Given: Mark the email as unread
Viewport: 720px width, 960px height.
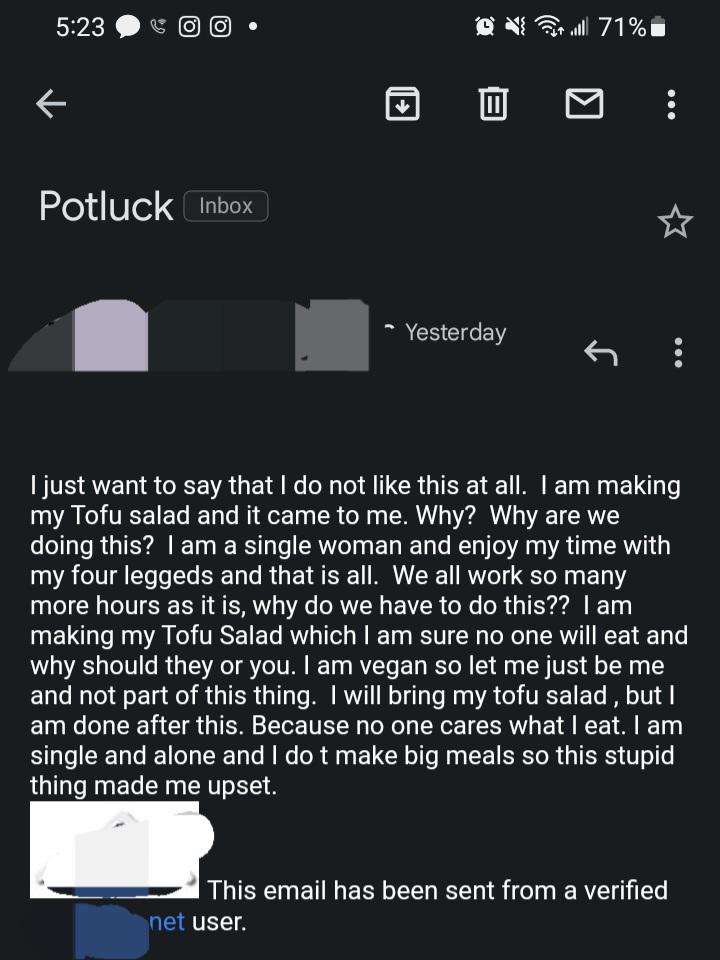Looking at the screenshot, I should tap(584, 104).
